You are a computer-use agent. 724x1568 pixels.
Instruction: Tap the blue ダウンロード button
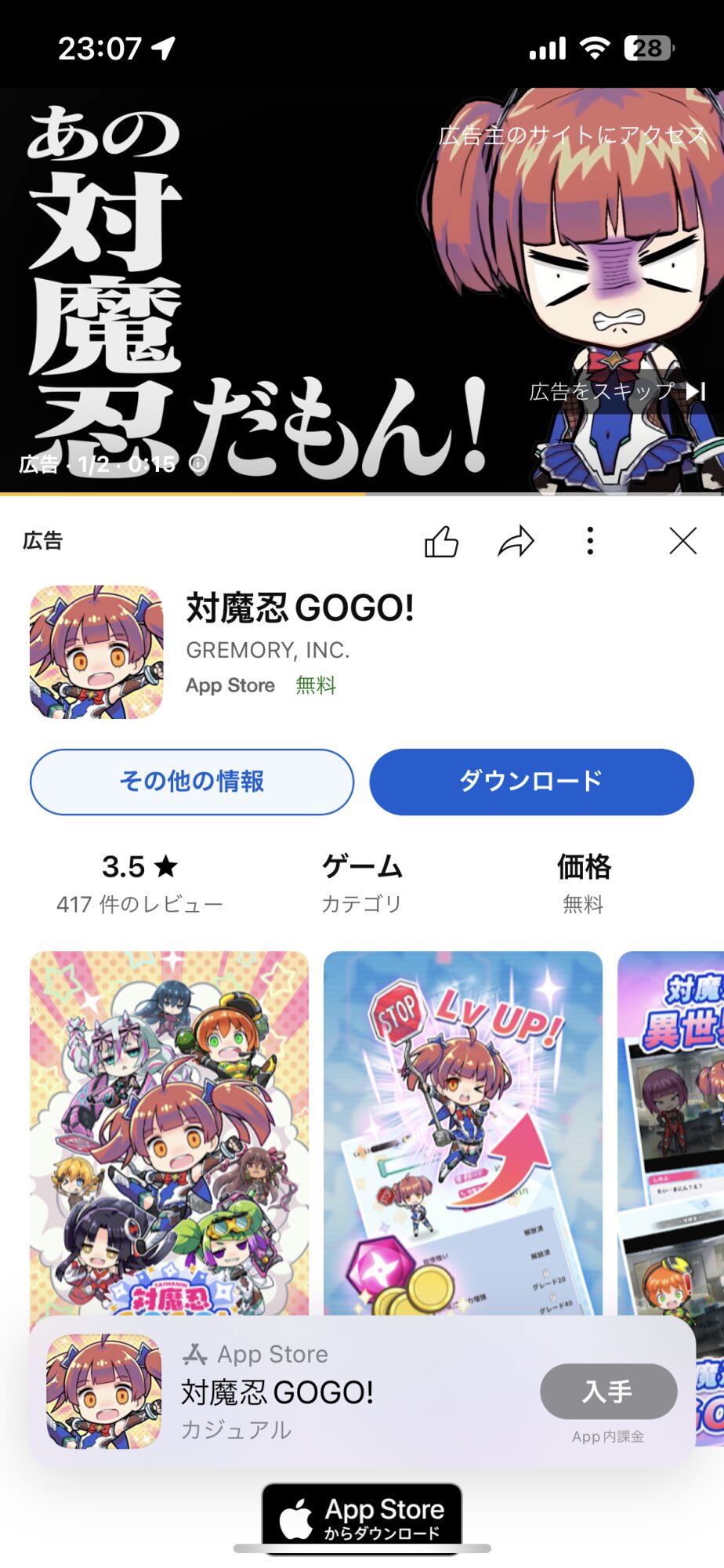coord(531,782)
